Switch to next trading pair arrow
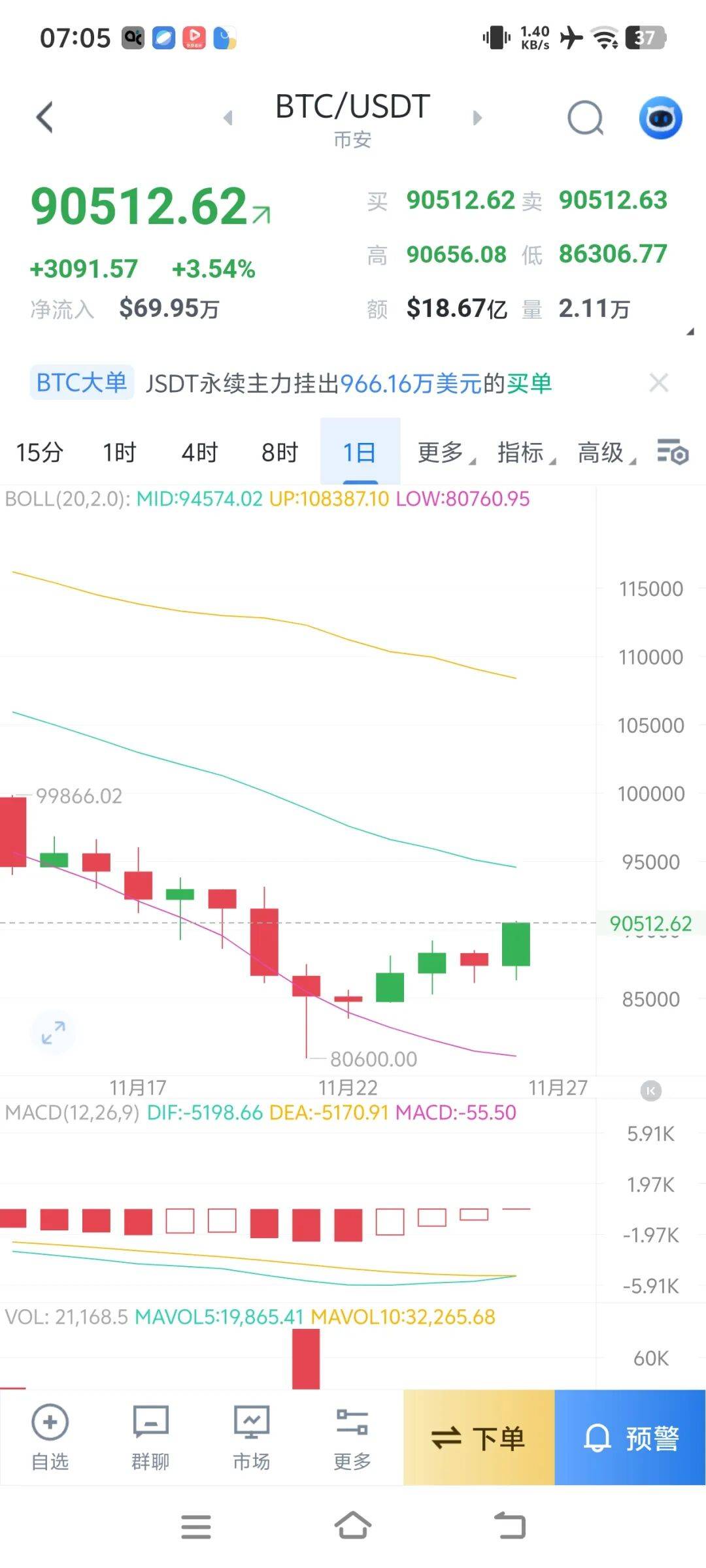The height and width of the screenshot is (1568, 706). click(x=477, y=118)
